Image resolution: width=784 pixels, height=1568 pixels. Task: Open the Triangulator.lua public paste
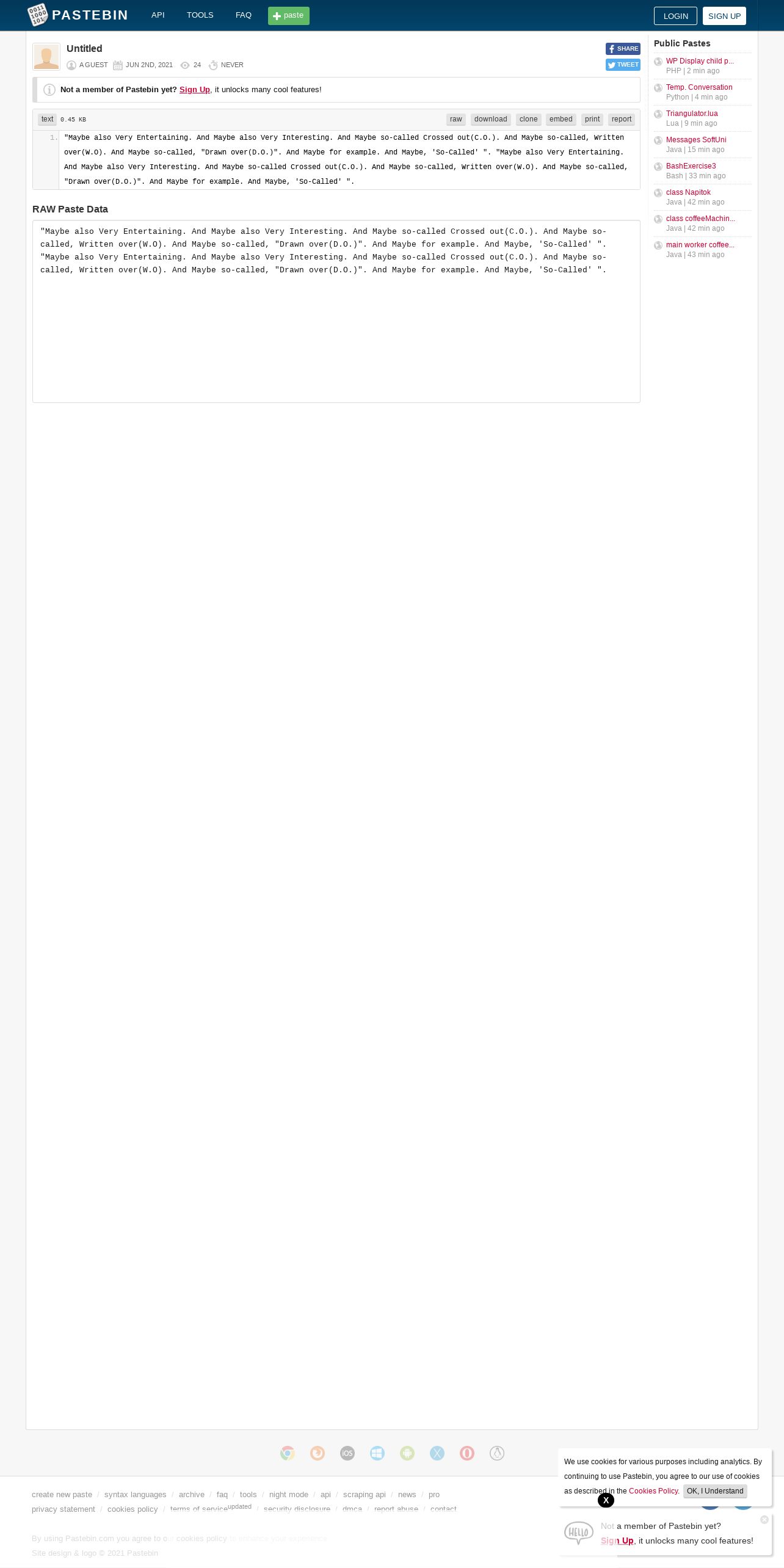692,114
